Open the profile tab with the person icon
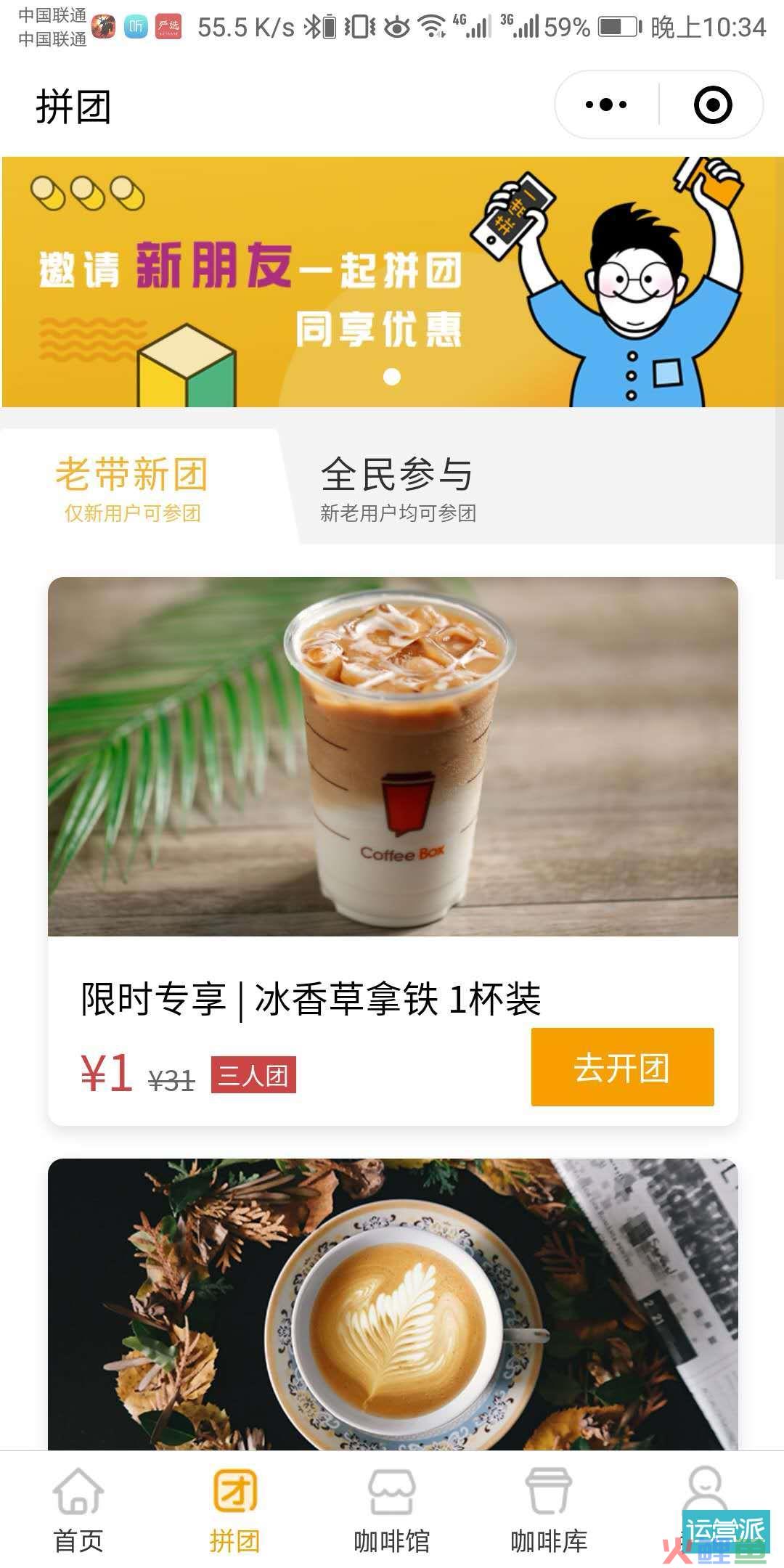 pyautogui.click(x=704, y=1495)
